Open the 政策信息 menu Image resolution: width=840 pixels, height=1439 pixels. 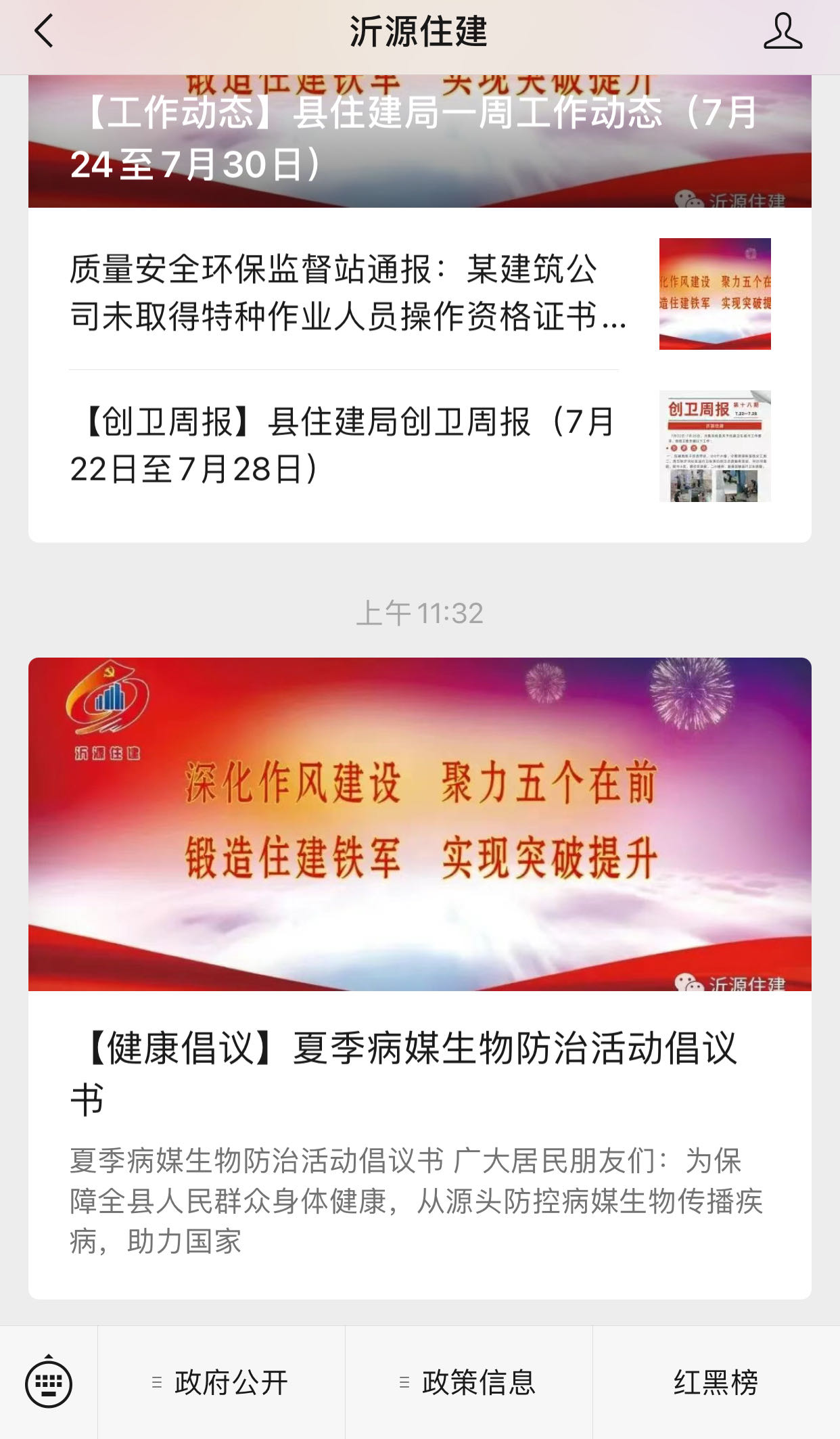[469, 1382]
